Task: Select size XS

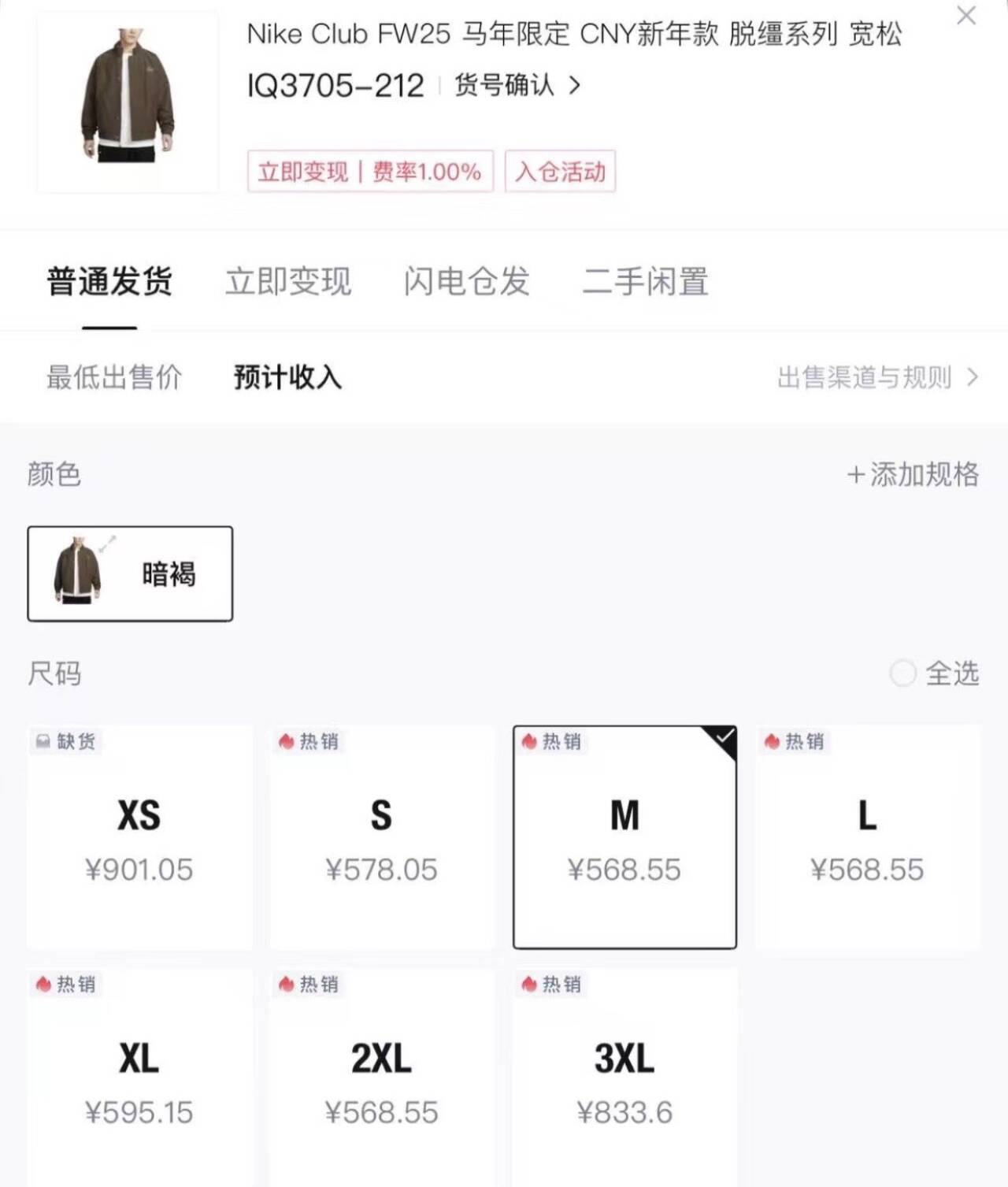Action: [x=139, y=836]
